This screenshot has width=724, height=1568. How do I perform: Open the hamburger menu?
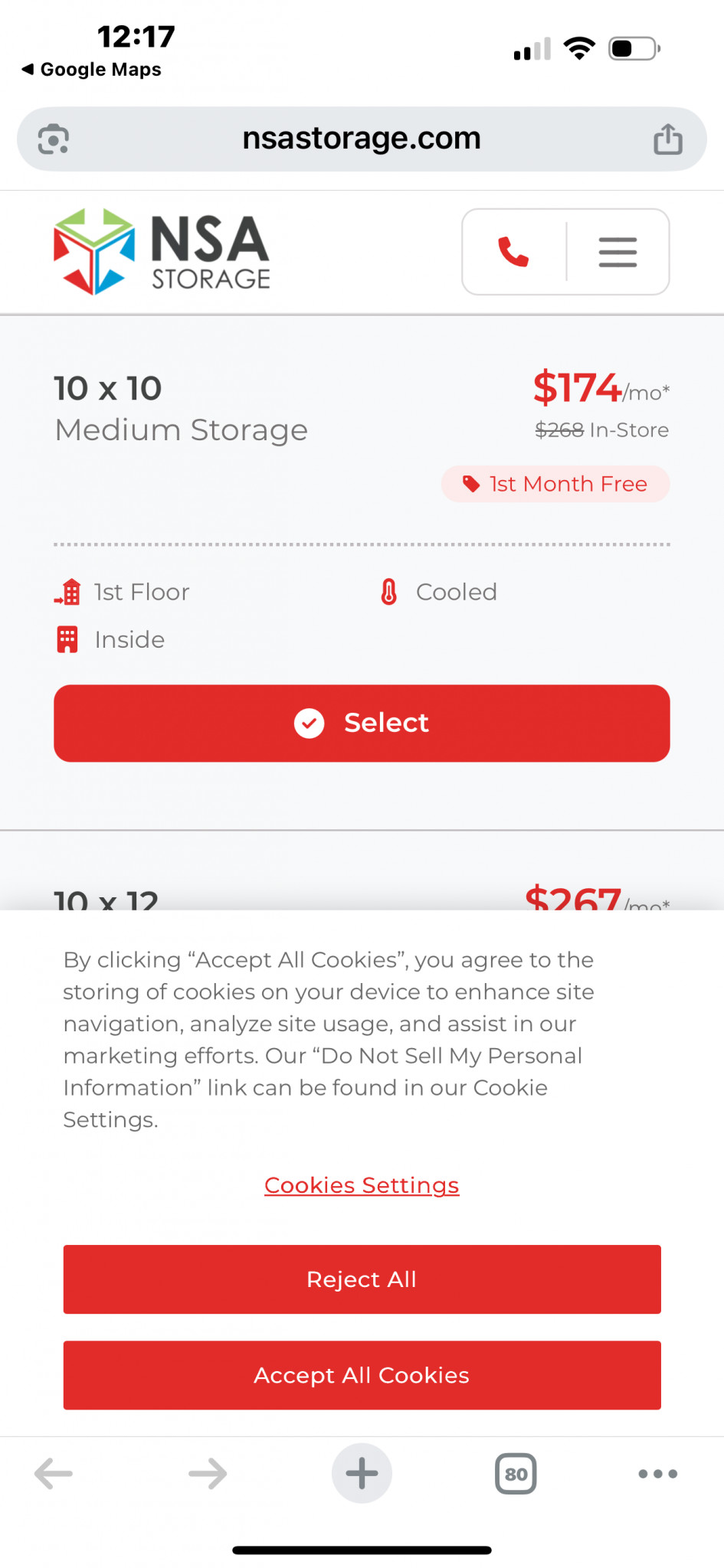click(x=618, y=252)
